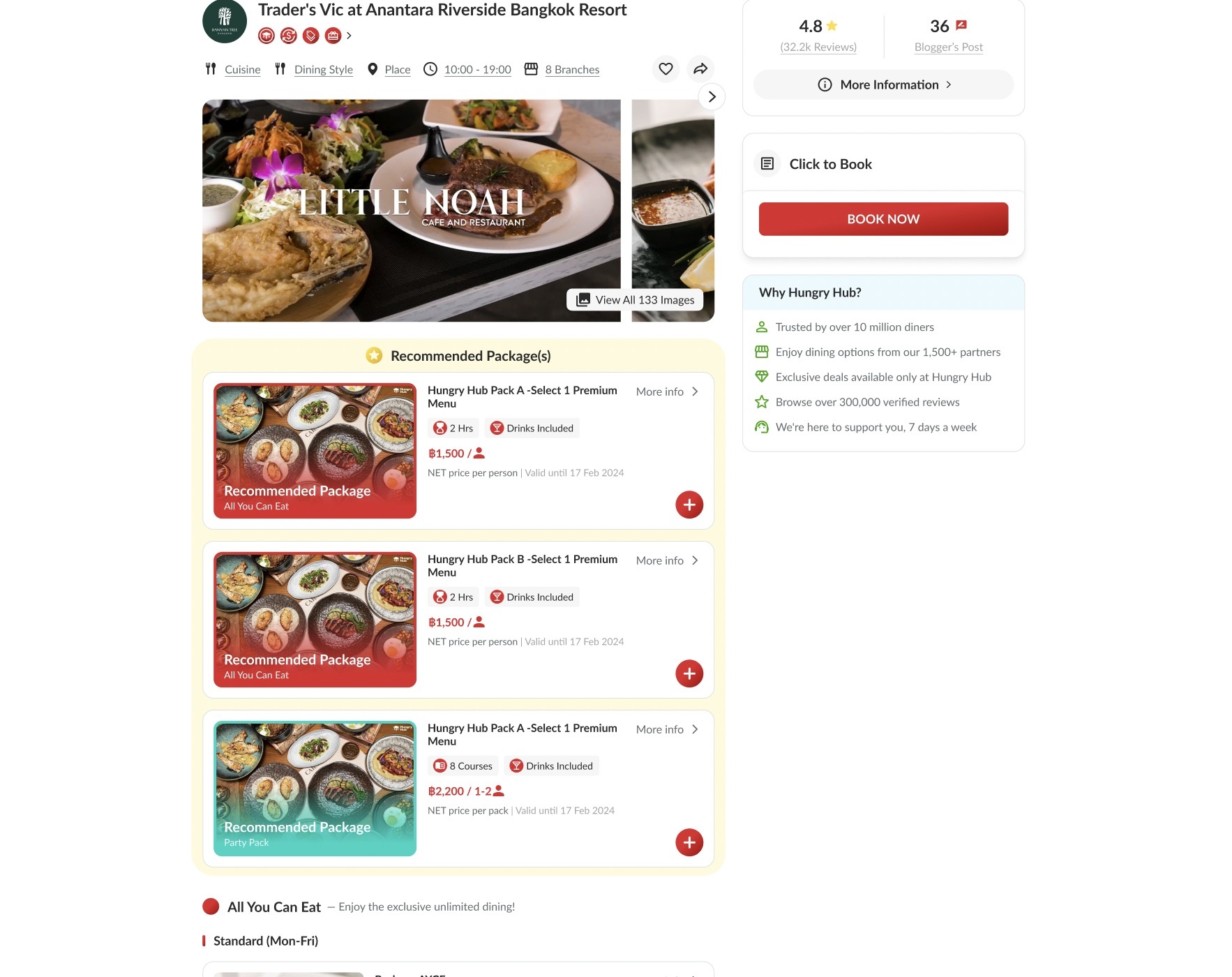Open More info for Hungry Hub Pack B
Screen dimensions: 1232x977
667,561
